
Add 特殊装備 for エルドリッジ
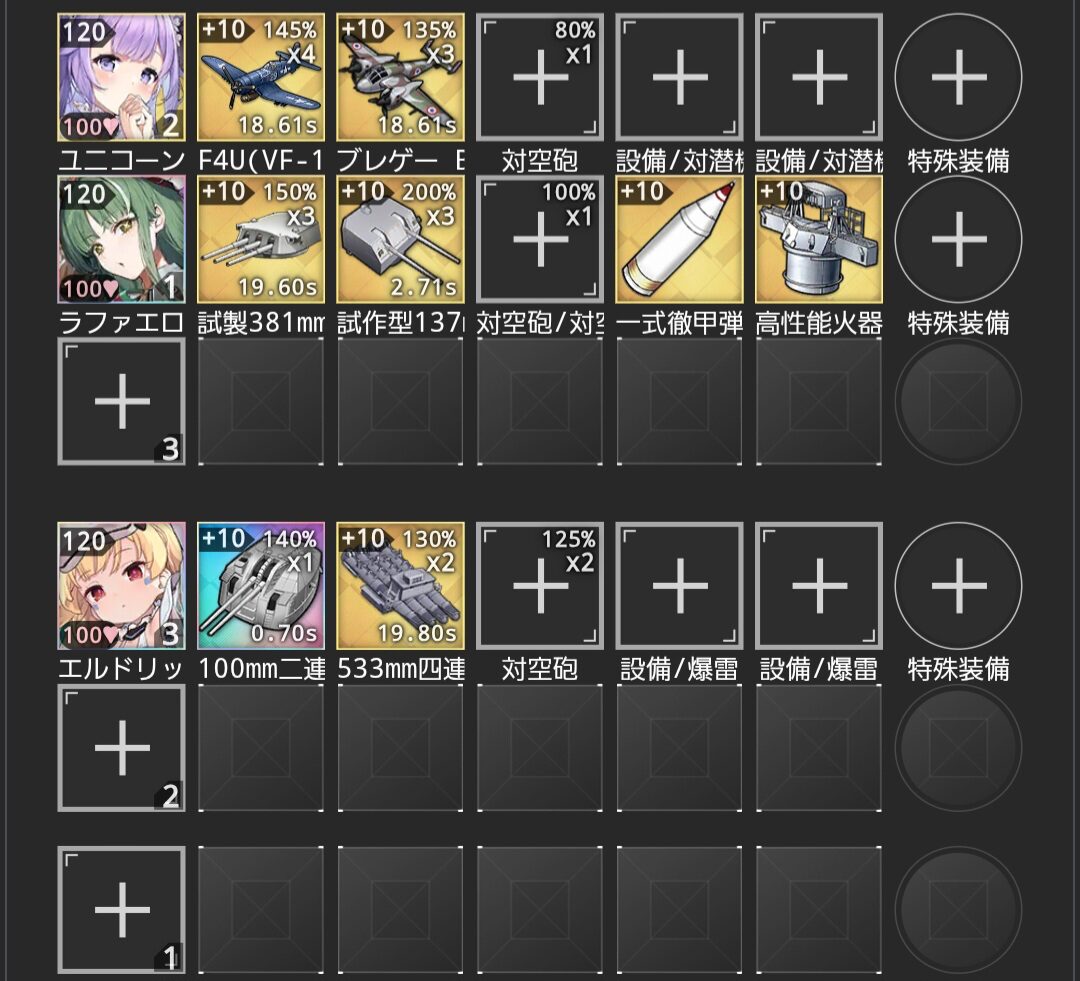pos(958,585)
